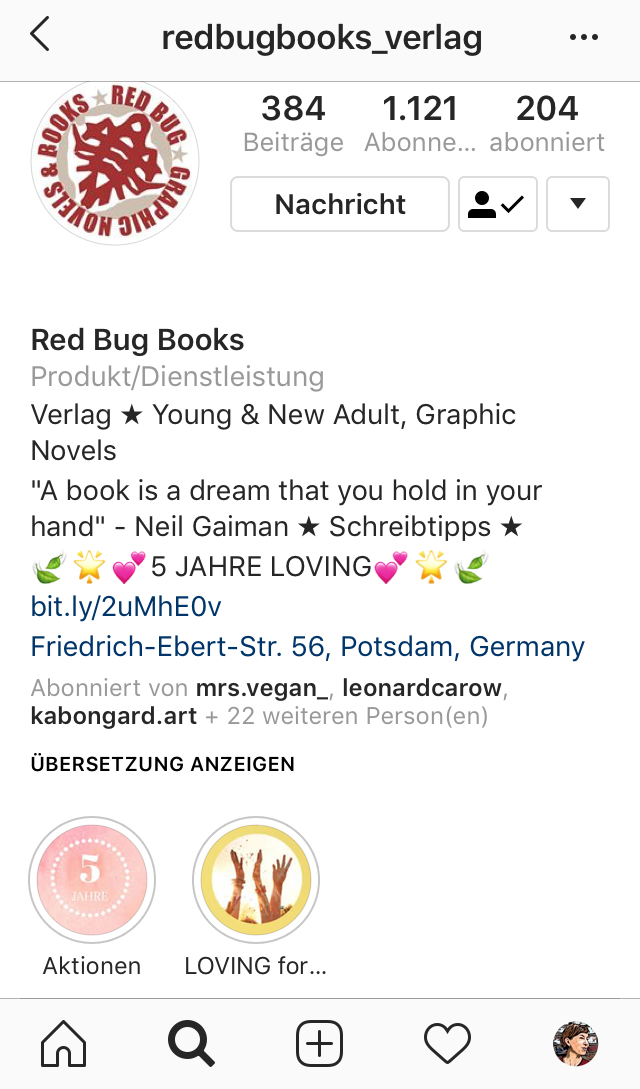The width and height of the screenshot is (640, 1089).
Task: Go to the home feed tab
Action: 63,1043
